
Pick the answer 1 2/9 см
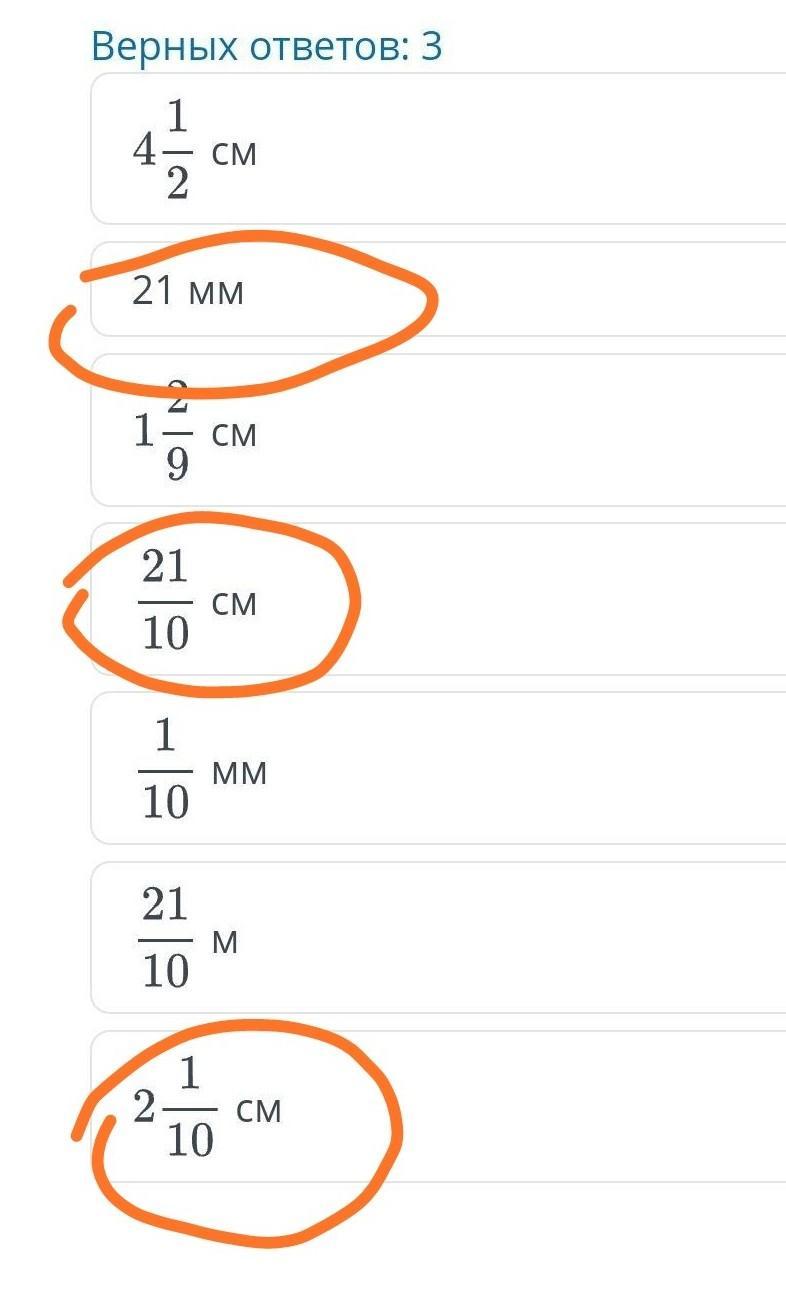(x=438, y=430)
